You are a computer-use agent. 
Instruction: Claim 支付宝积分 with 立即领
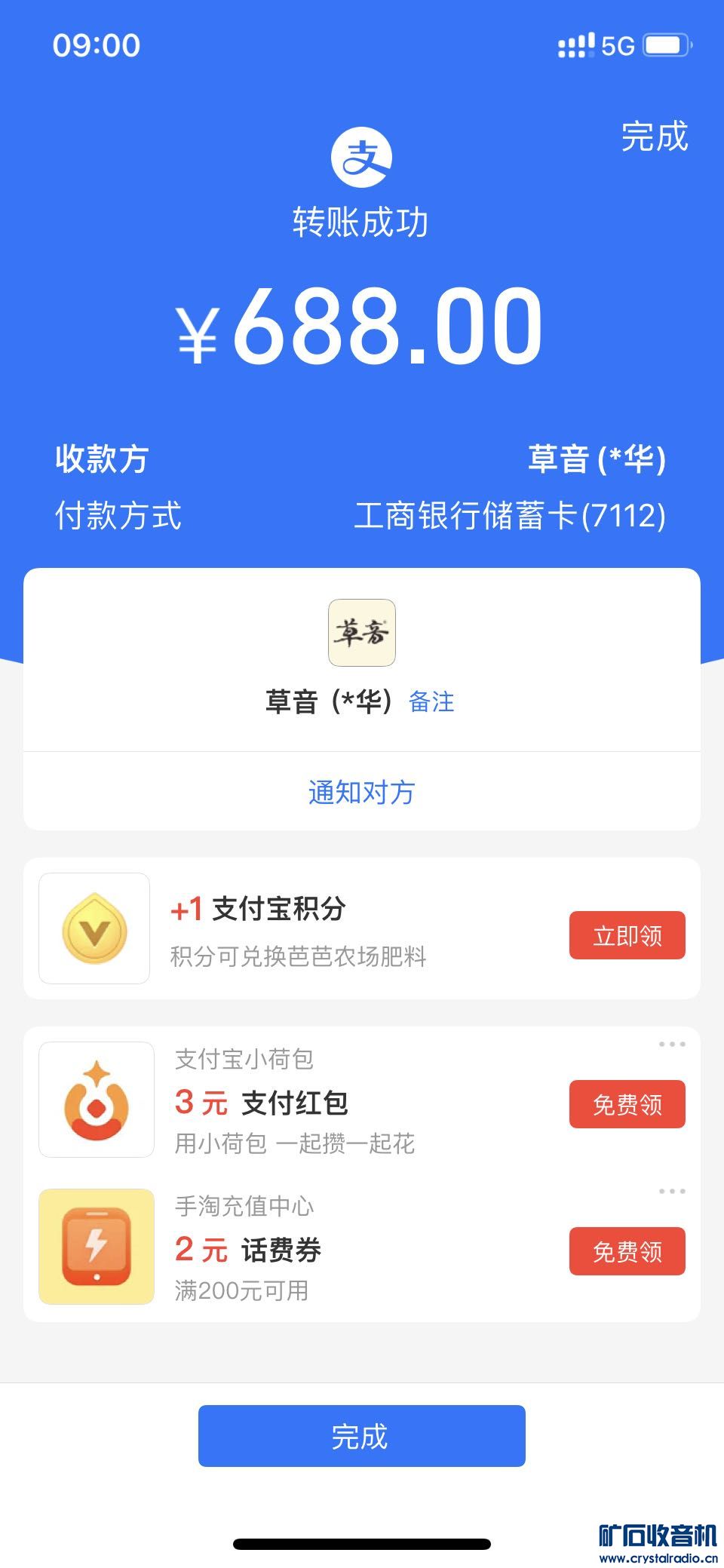(x=627, y=935)
